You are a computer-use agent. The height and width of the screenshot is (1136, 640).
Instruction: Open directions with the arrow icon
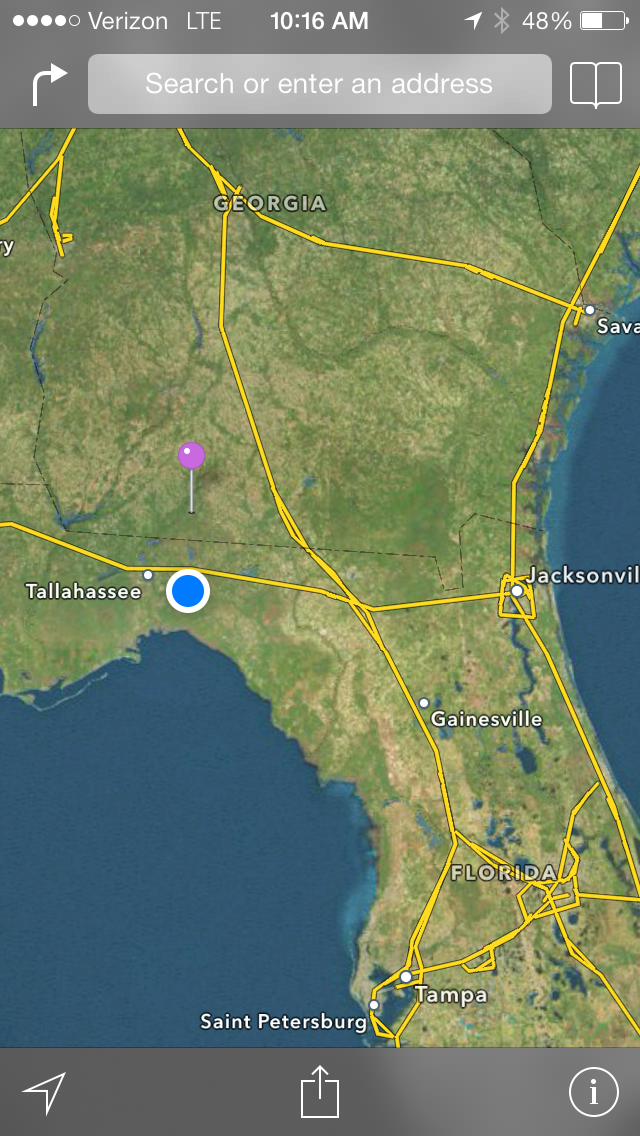(49, 85)
